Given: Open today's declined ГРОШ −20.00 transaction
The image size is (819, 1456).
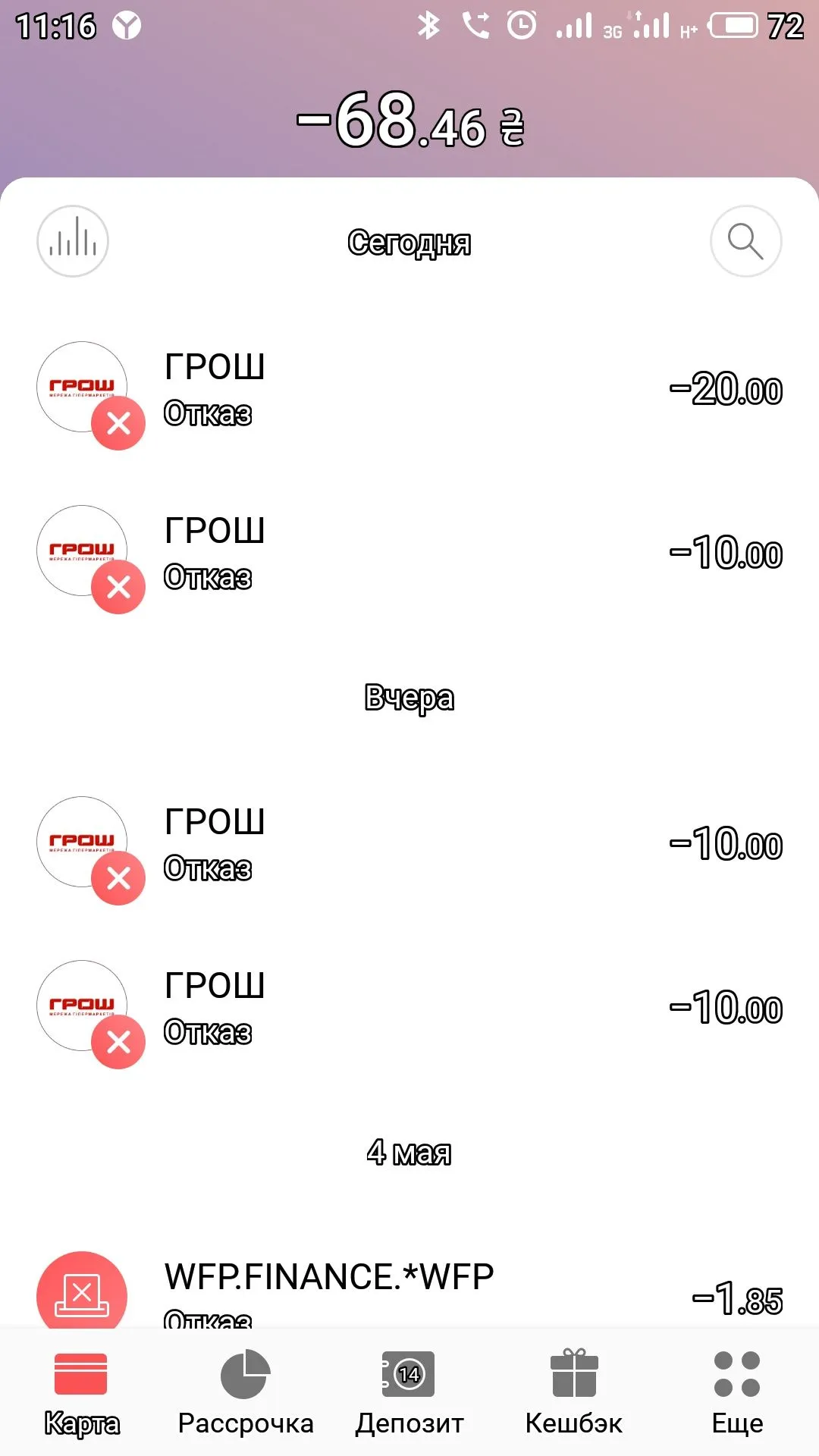Looking at the screenshot, I should (x=409, y=390).
